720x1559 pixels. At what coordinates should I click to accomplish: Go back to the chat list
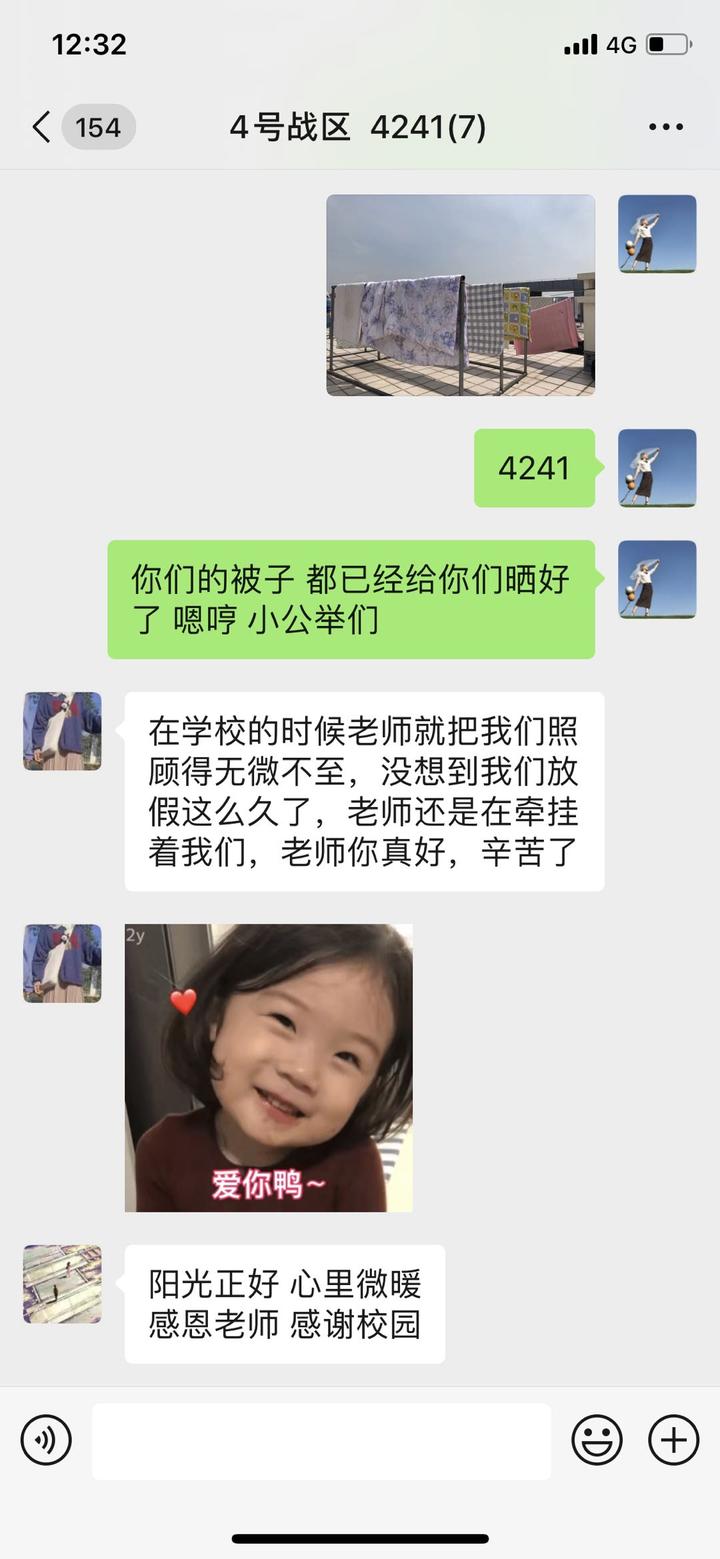tap(42, 127)
